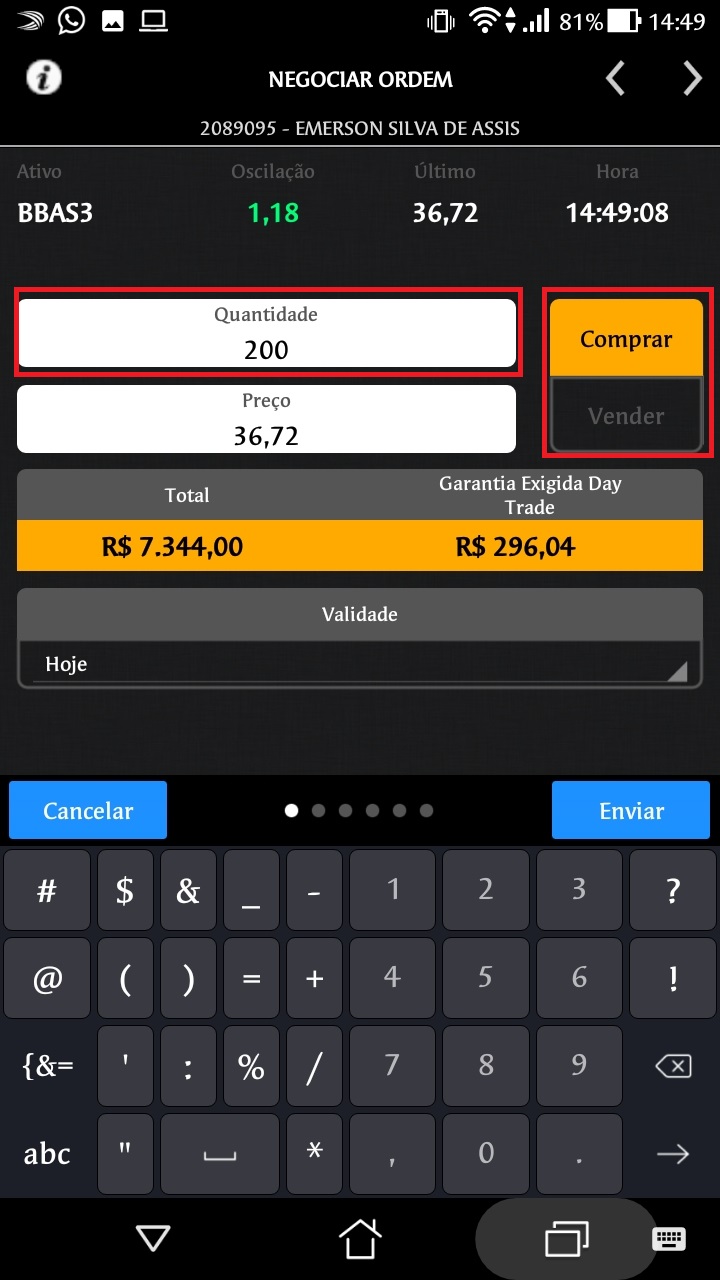Screen dimensions: 720x1280
Task: Open the info icon
Action: click(43, 77)
